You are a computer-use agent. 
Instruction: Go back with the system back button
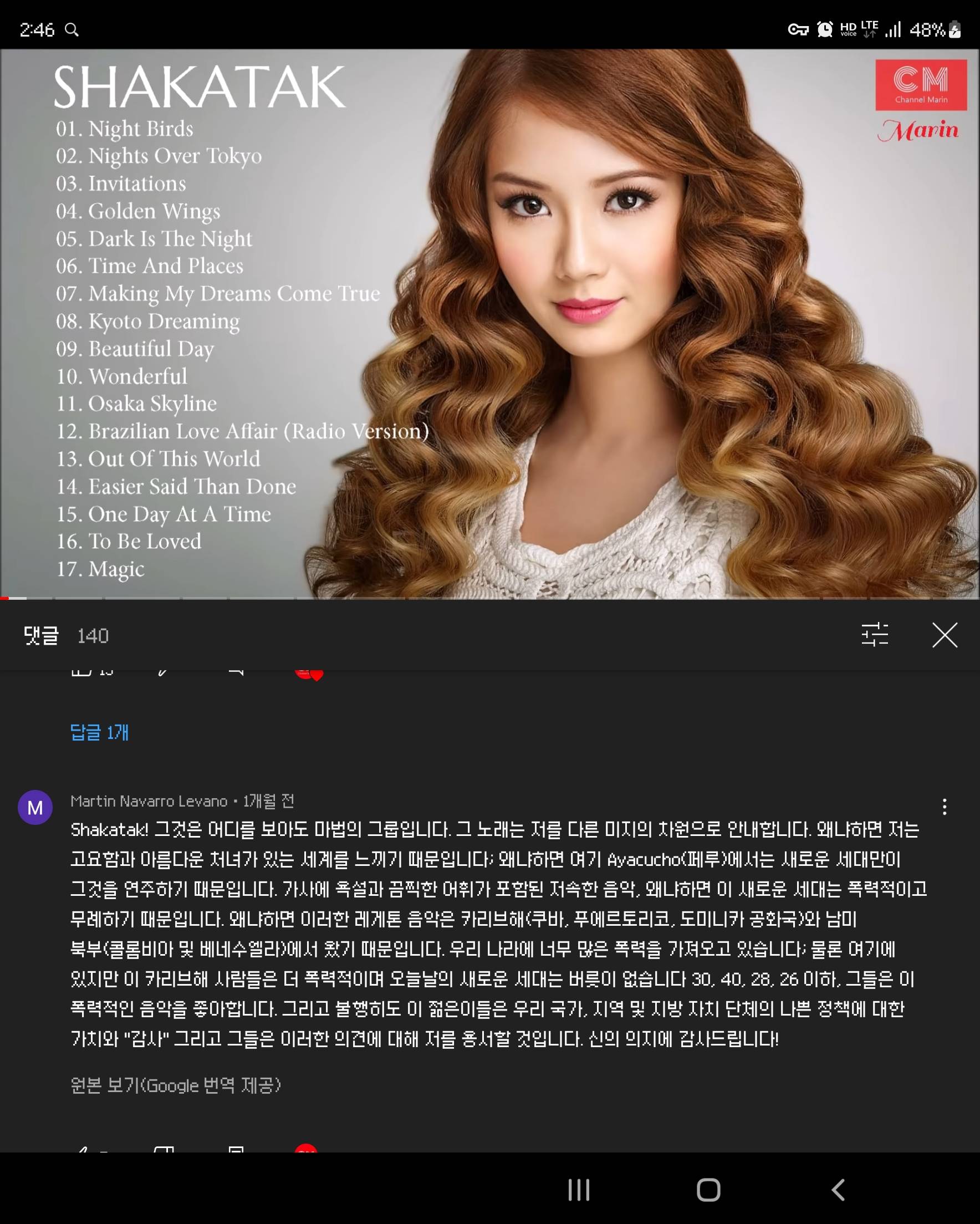838,1190
